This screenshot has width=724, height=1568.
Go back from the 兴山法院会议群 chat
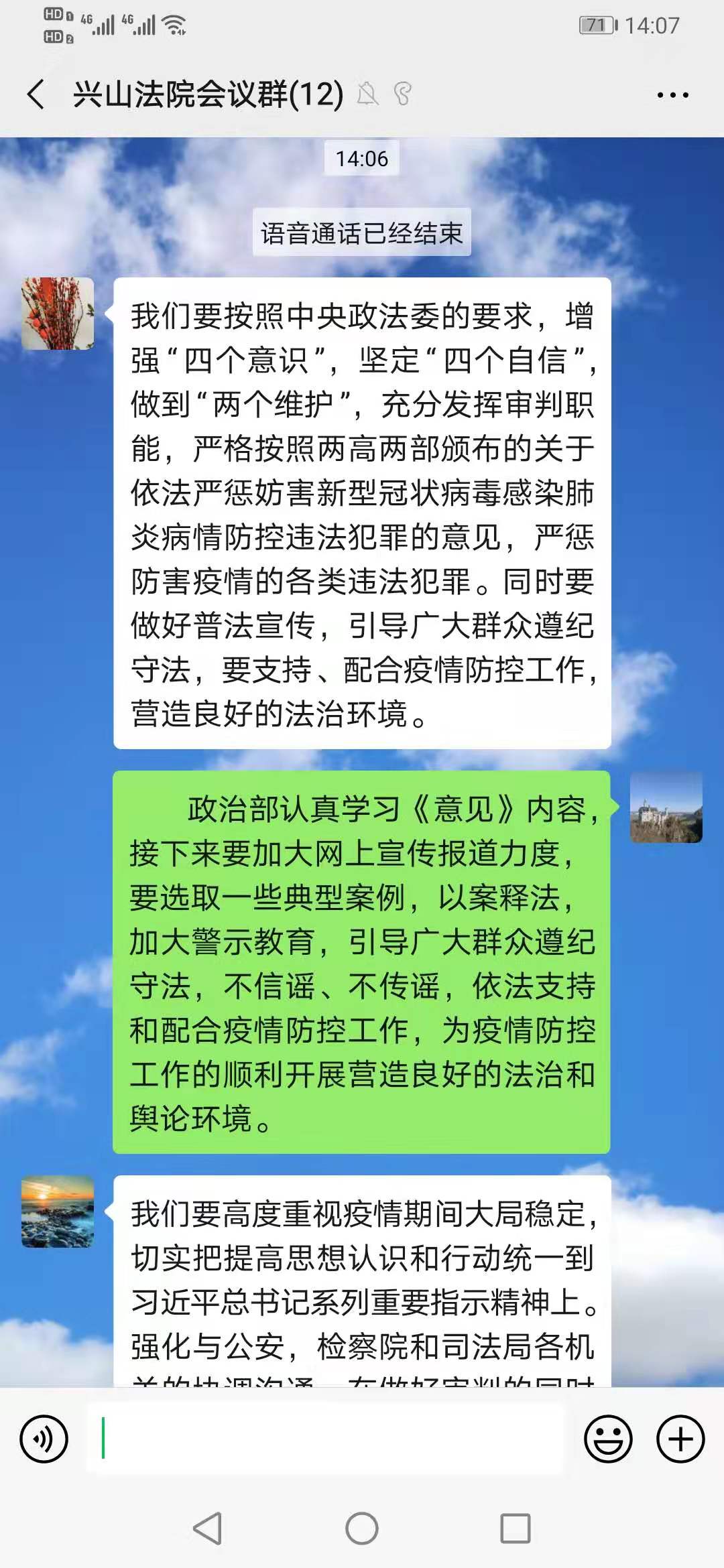tap(37, 94)
